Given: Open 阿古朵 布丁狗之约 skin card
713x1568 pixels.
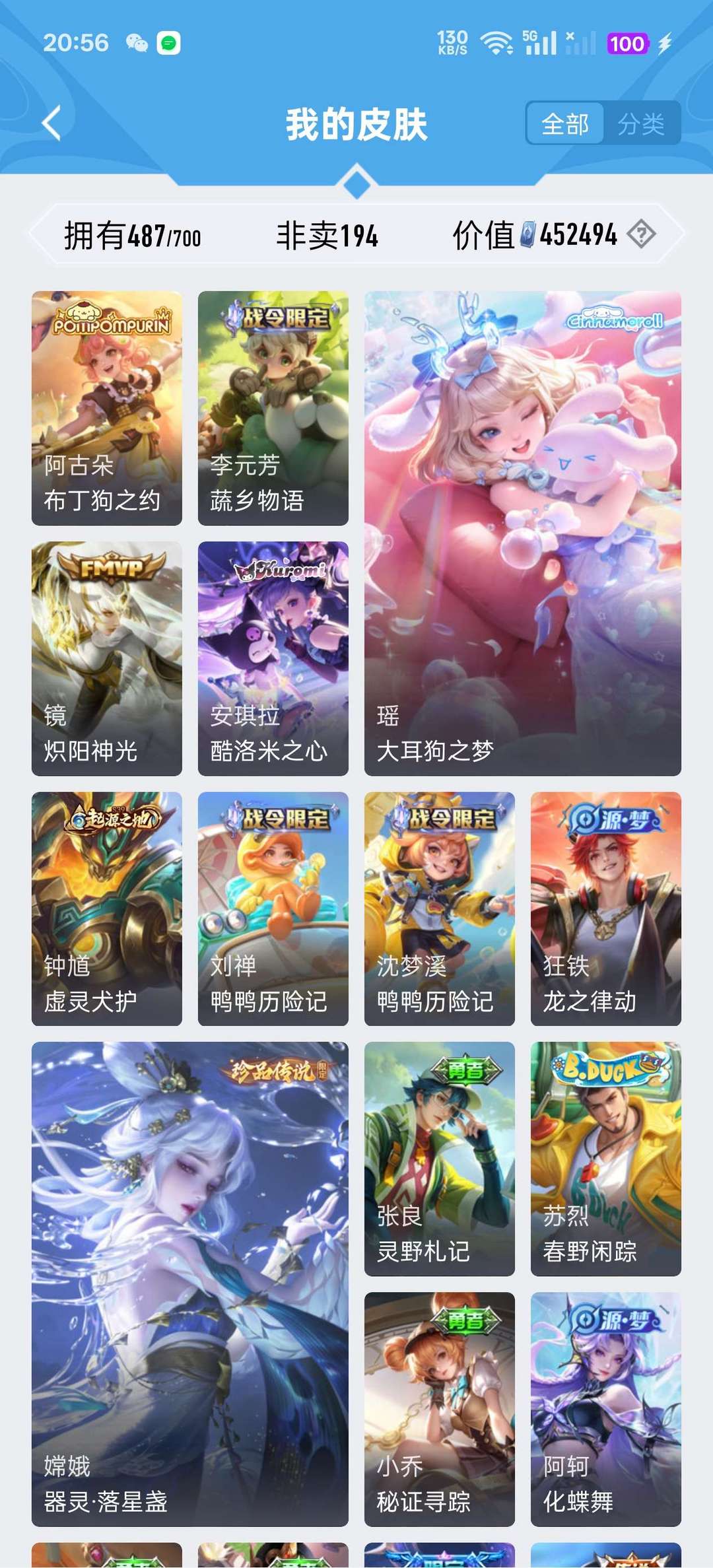Looking at the screenshot, I should click(107, 408).
